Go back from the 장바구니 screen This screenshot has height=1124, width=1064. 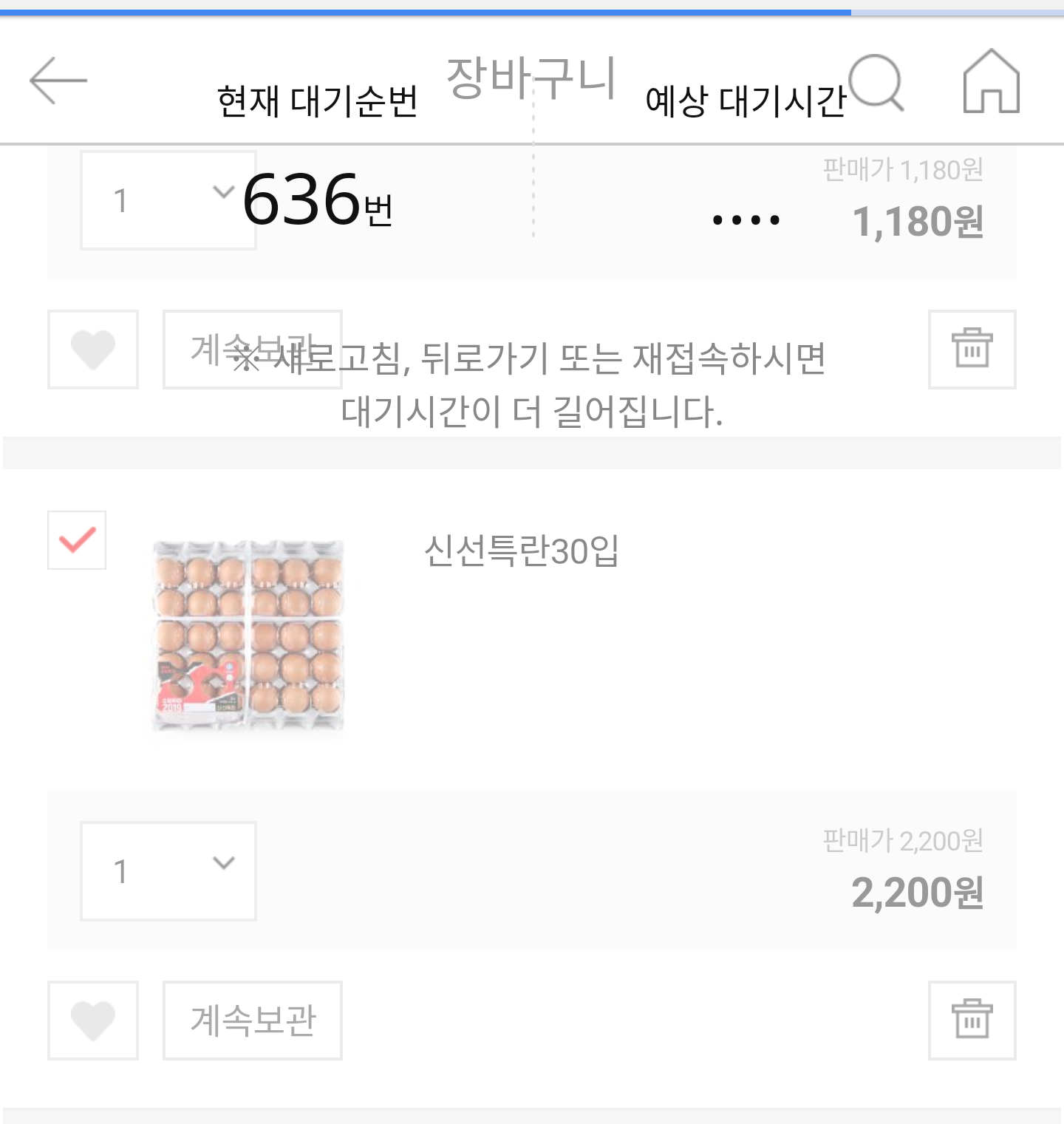(58, 81)
